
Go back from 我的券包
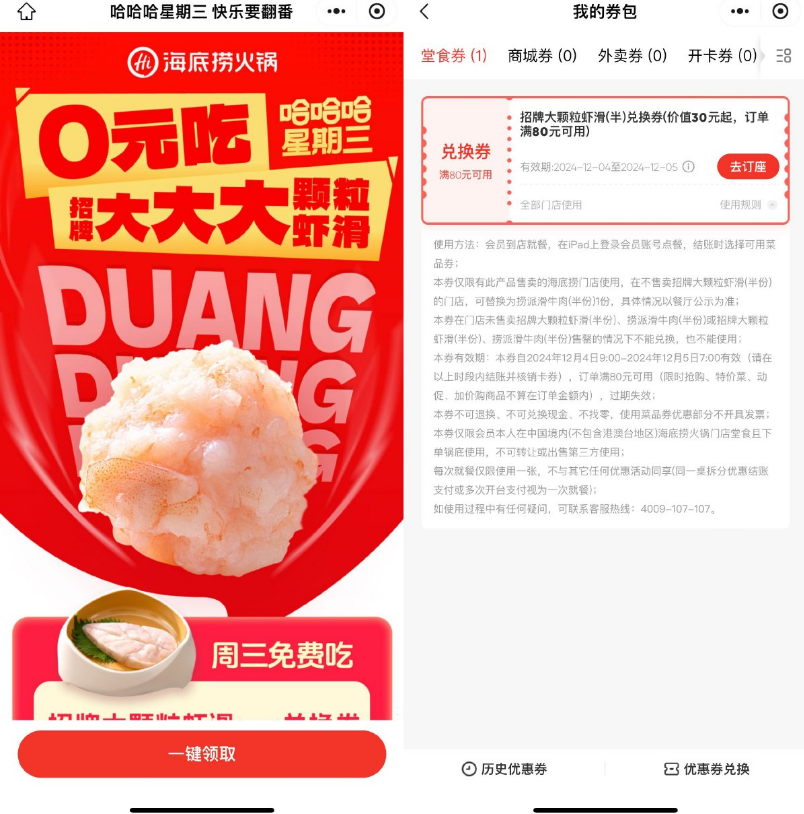pos(425,12)
